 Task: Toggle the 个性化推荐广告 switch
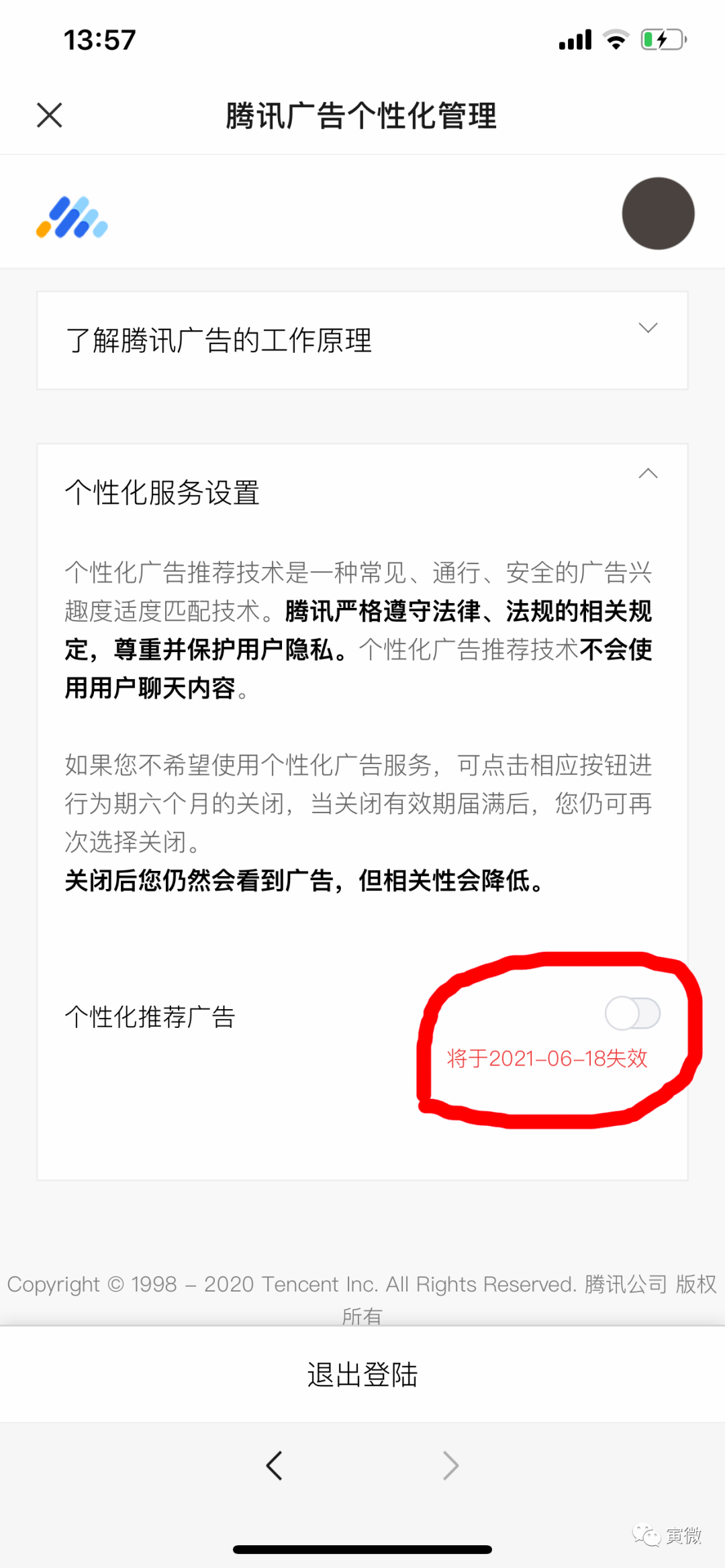tap(632, 1013)
